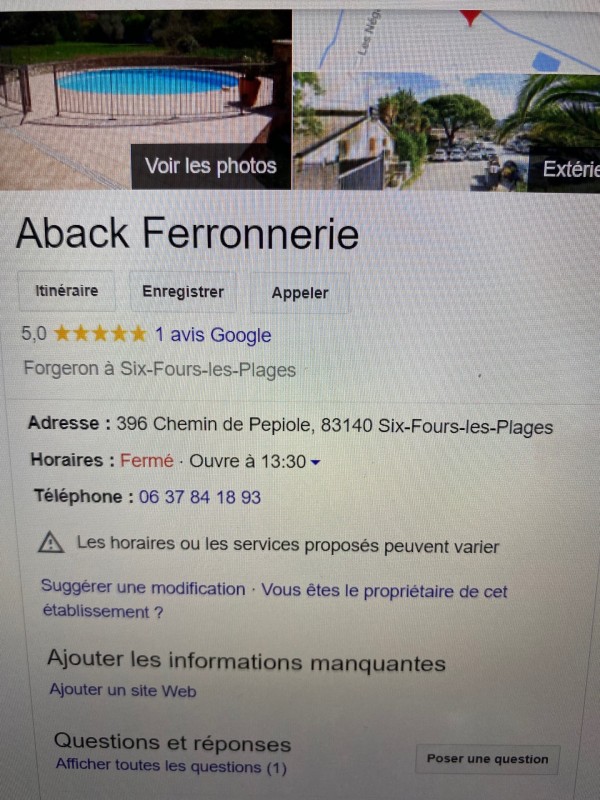Select Suggérer une modification
Screen dimensions: 600x800
tap(143, 589)
